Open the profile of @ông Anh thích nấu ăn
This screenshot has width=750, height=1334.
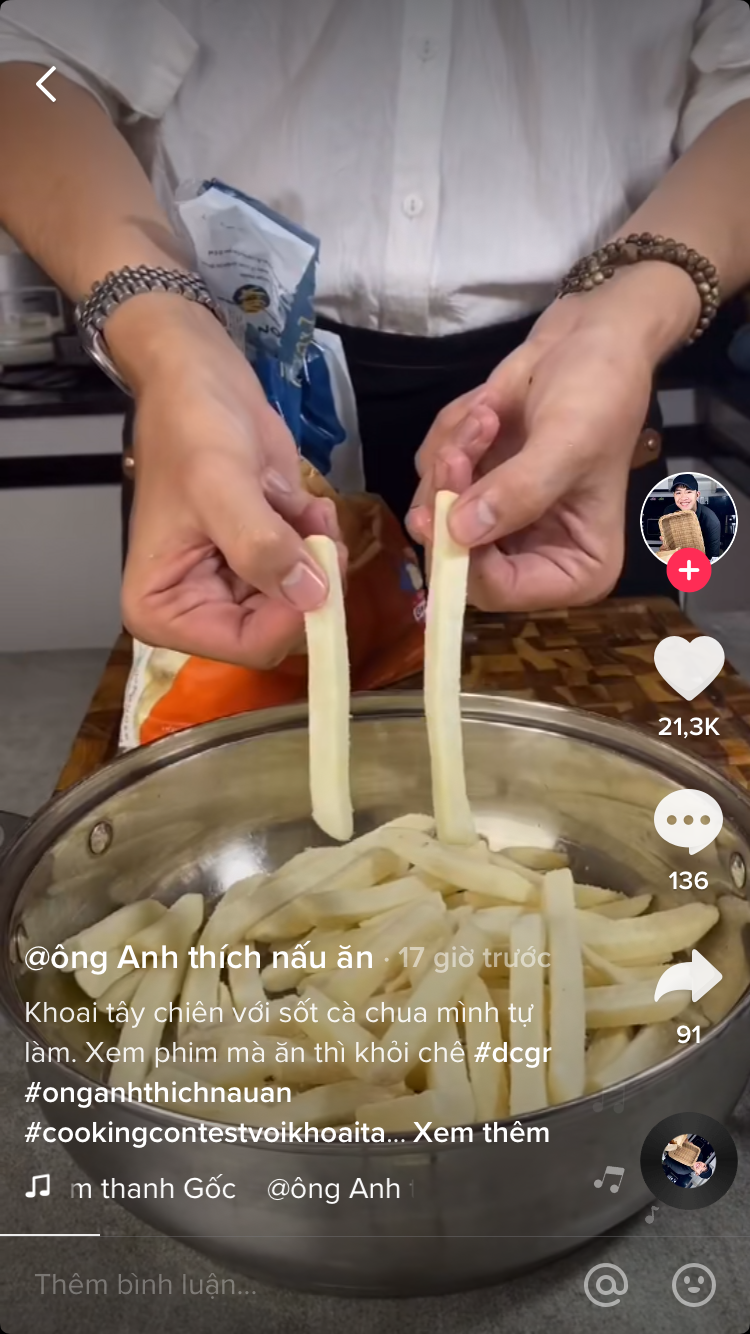(195, 957)
